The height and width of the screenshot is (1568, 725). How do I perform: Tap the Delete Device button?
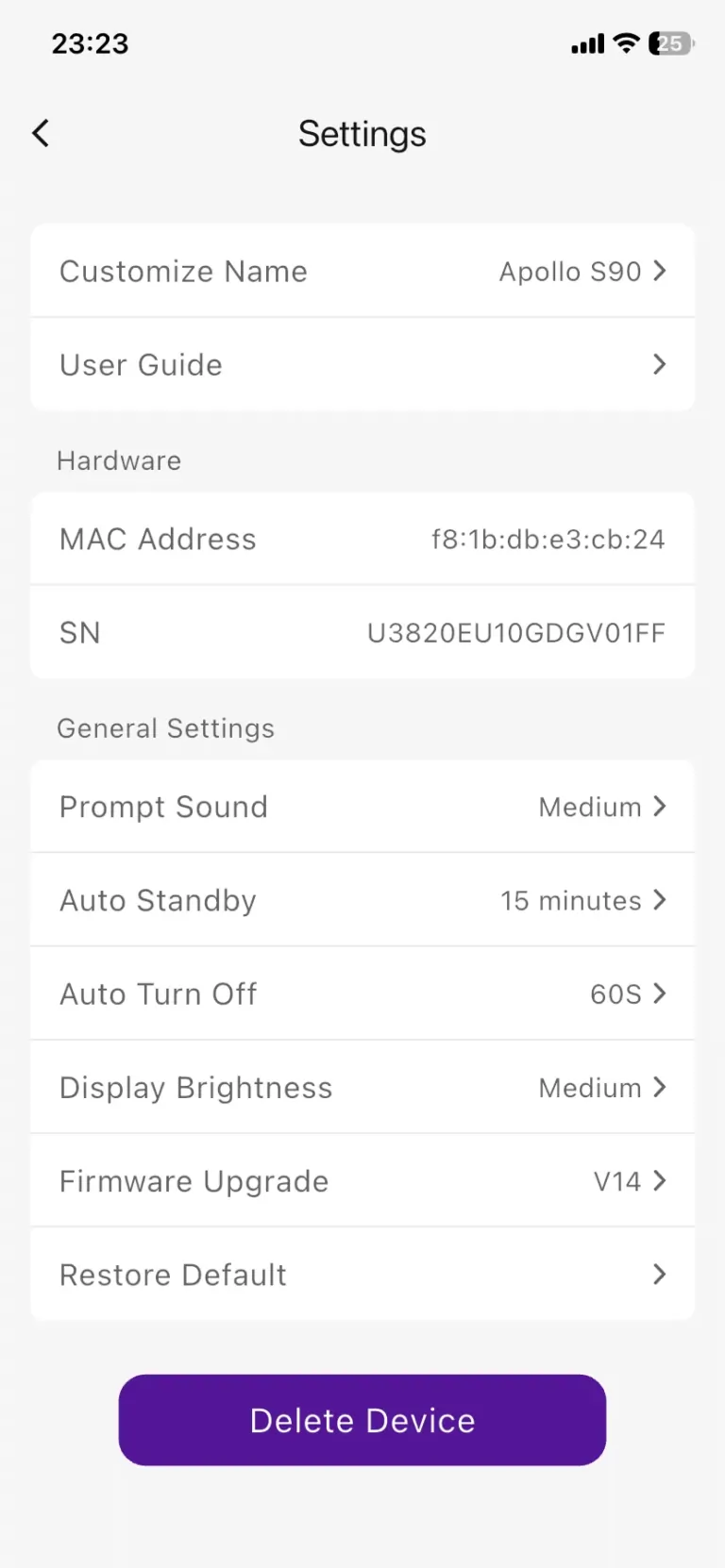click(362, 1420)
